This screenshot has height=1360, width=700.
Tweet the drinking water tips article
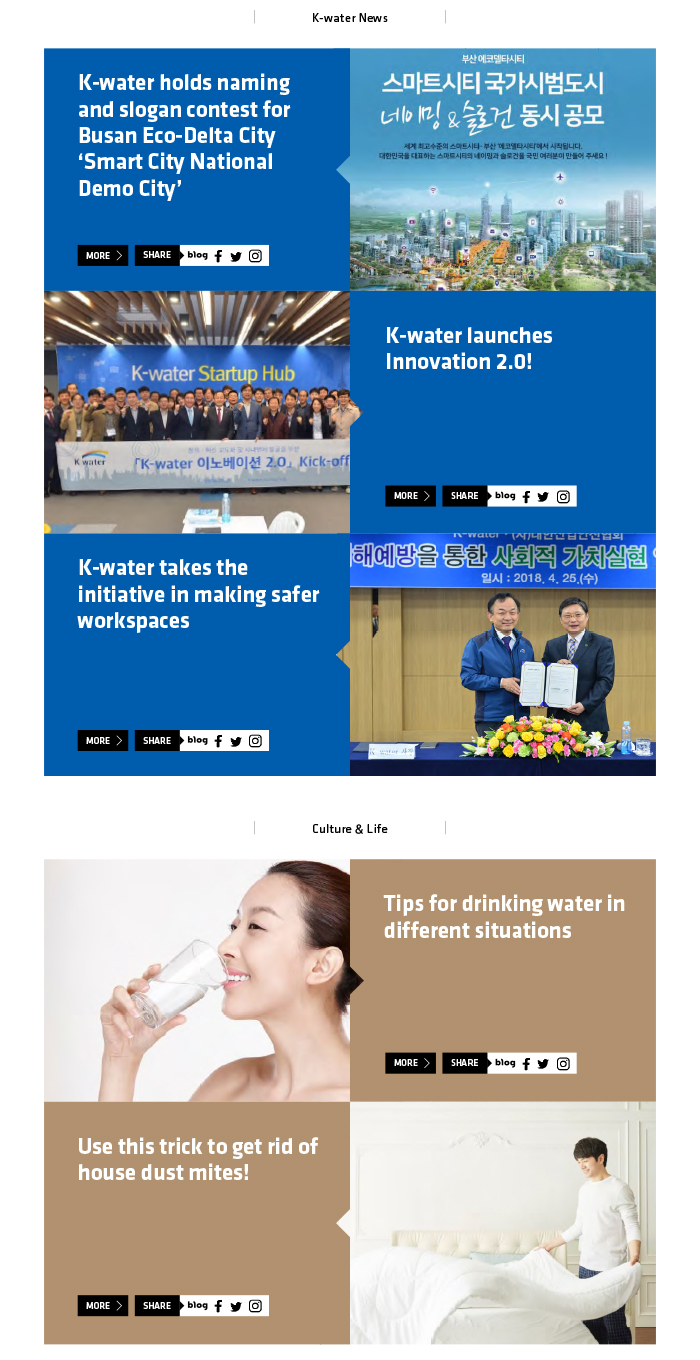click(x=543, y=1063)
